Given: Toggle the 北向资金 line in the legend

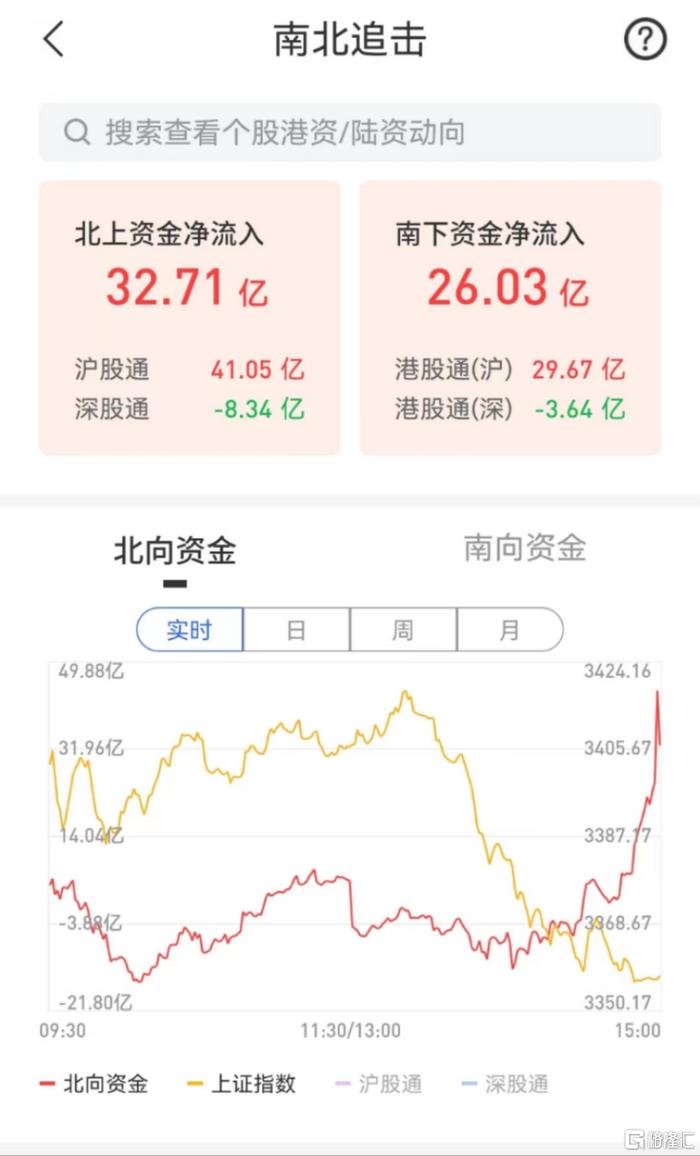Looking at the screenshot, I should pos(94,1084).
